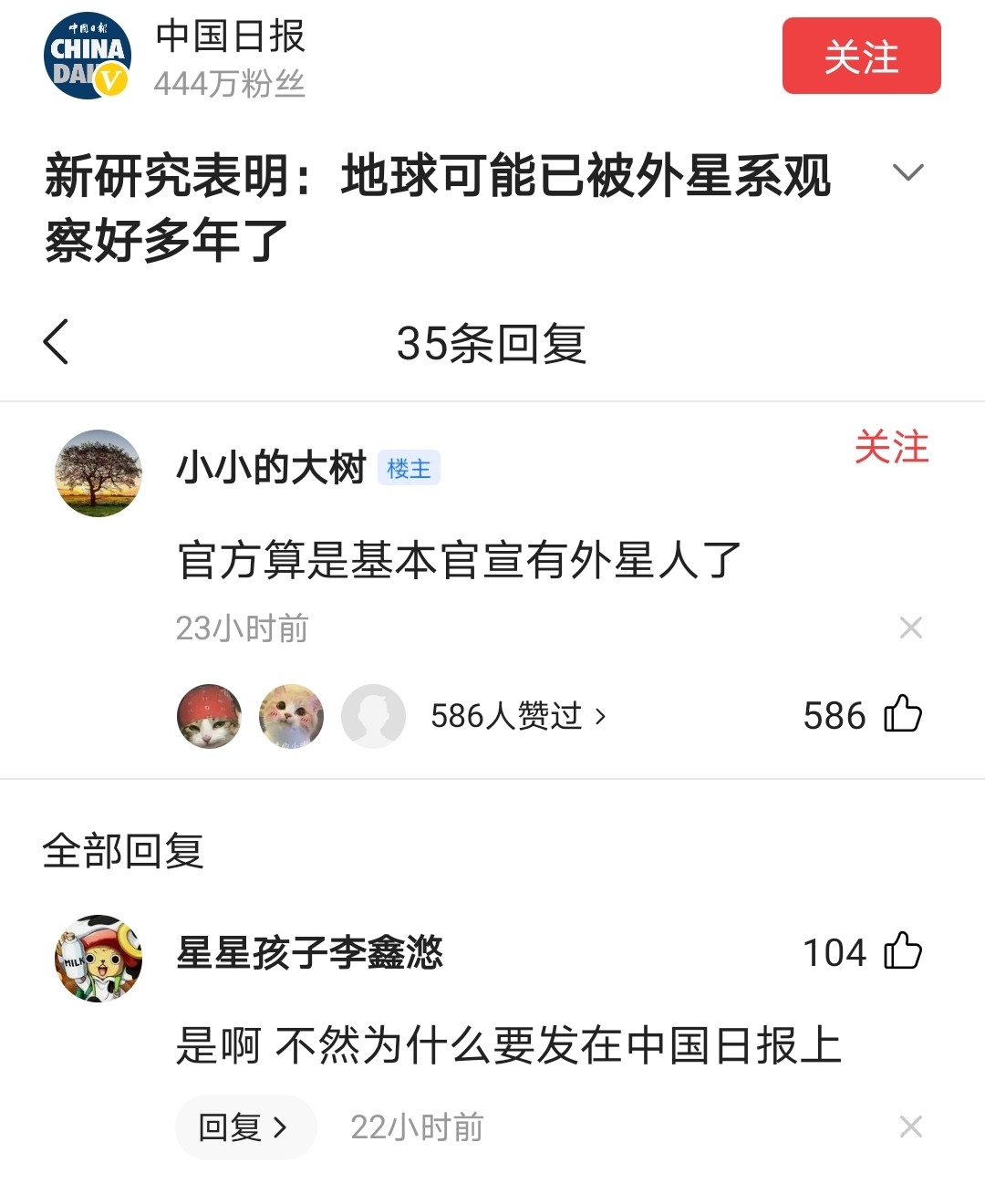Dismiss 小小的大树's comment via X icon
Viewport: 985px width, 1204px height.
(x=910, y=627)
